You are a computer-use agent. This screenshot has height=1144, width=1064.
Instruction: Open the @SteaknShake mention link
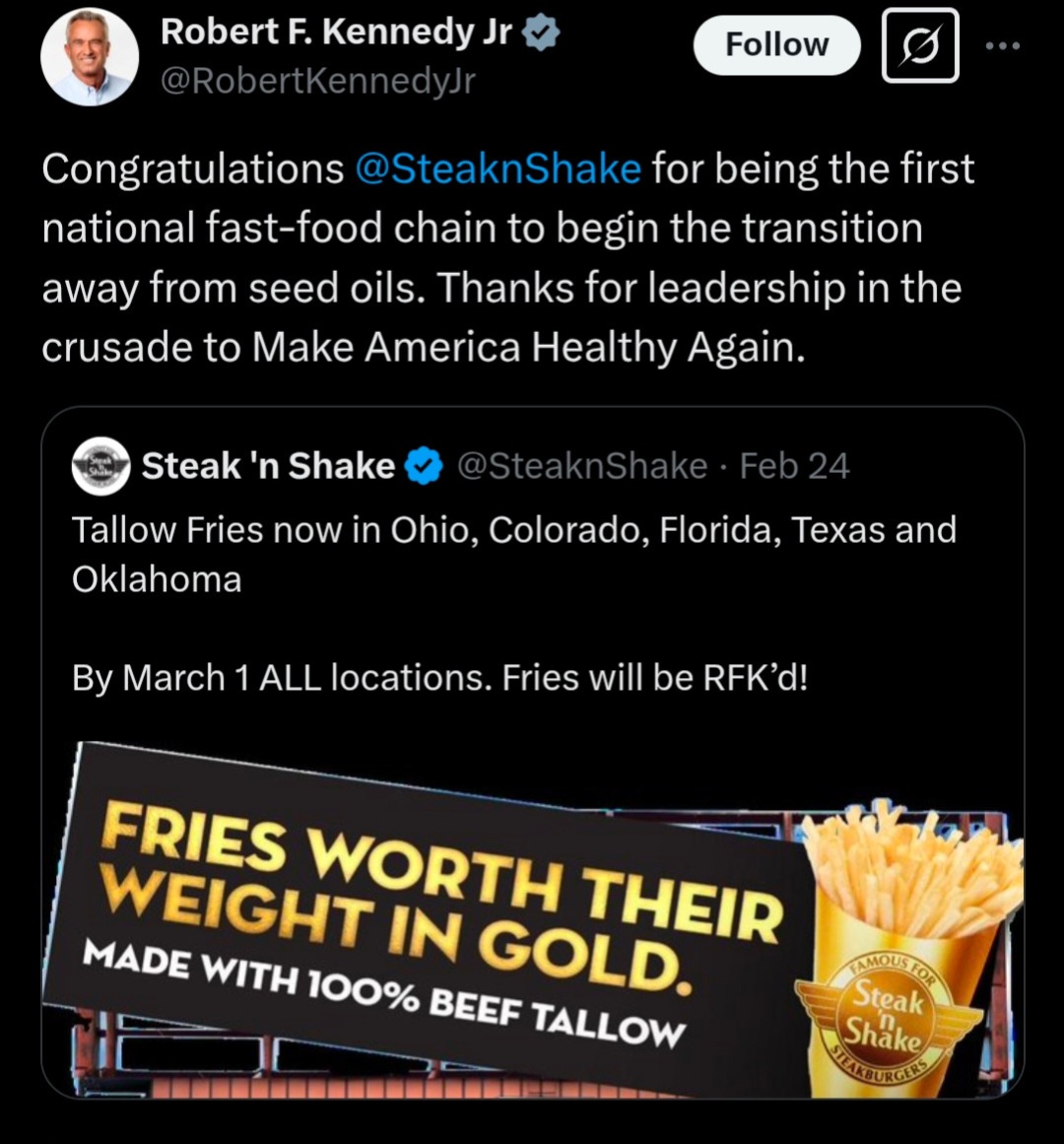click(x=498, y=168)
